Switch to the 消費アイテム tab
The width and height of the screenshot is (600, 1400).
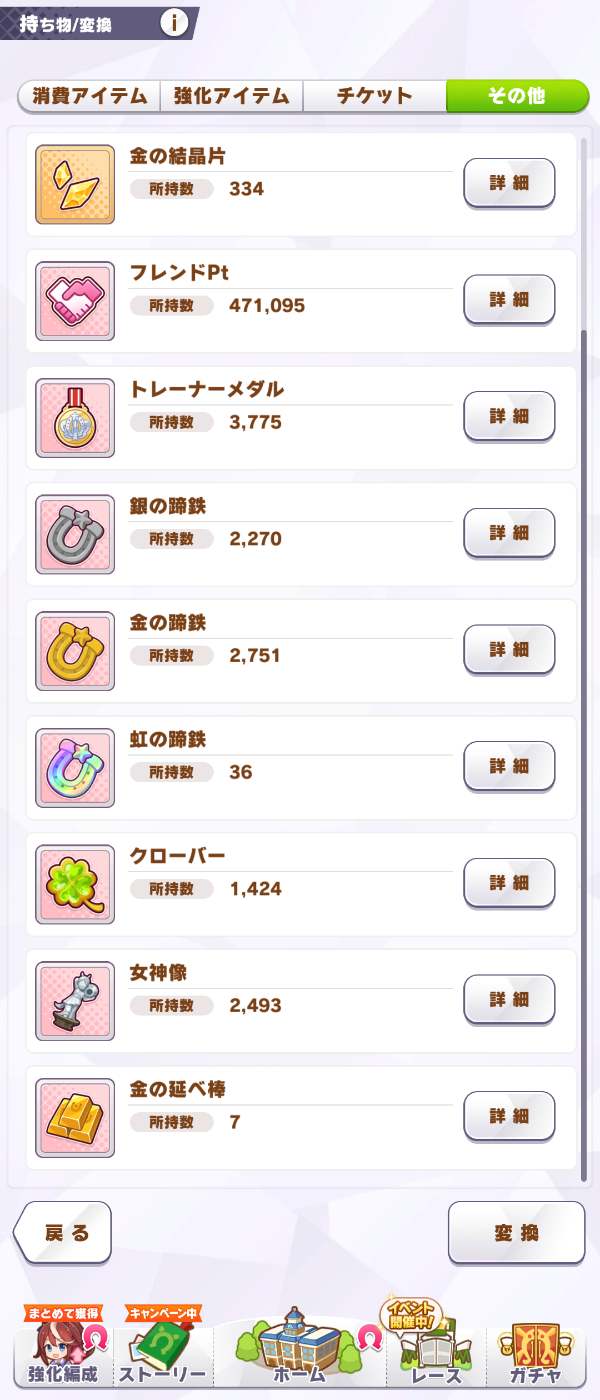(x=89, y=96)
